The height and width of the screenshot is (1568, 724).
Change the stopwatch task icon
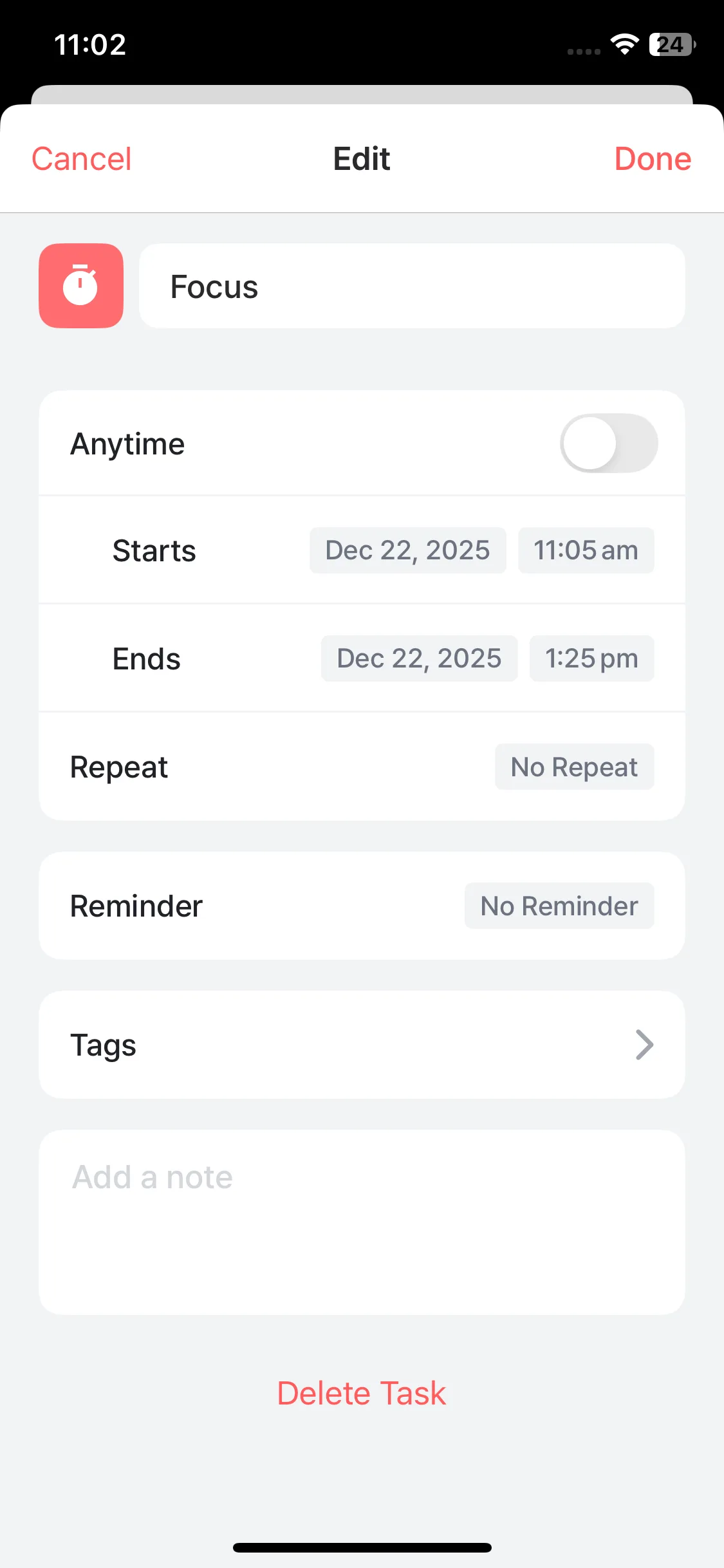81,286
